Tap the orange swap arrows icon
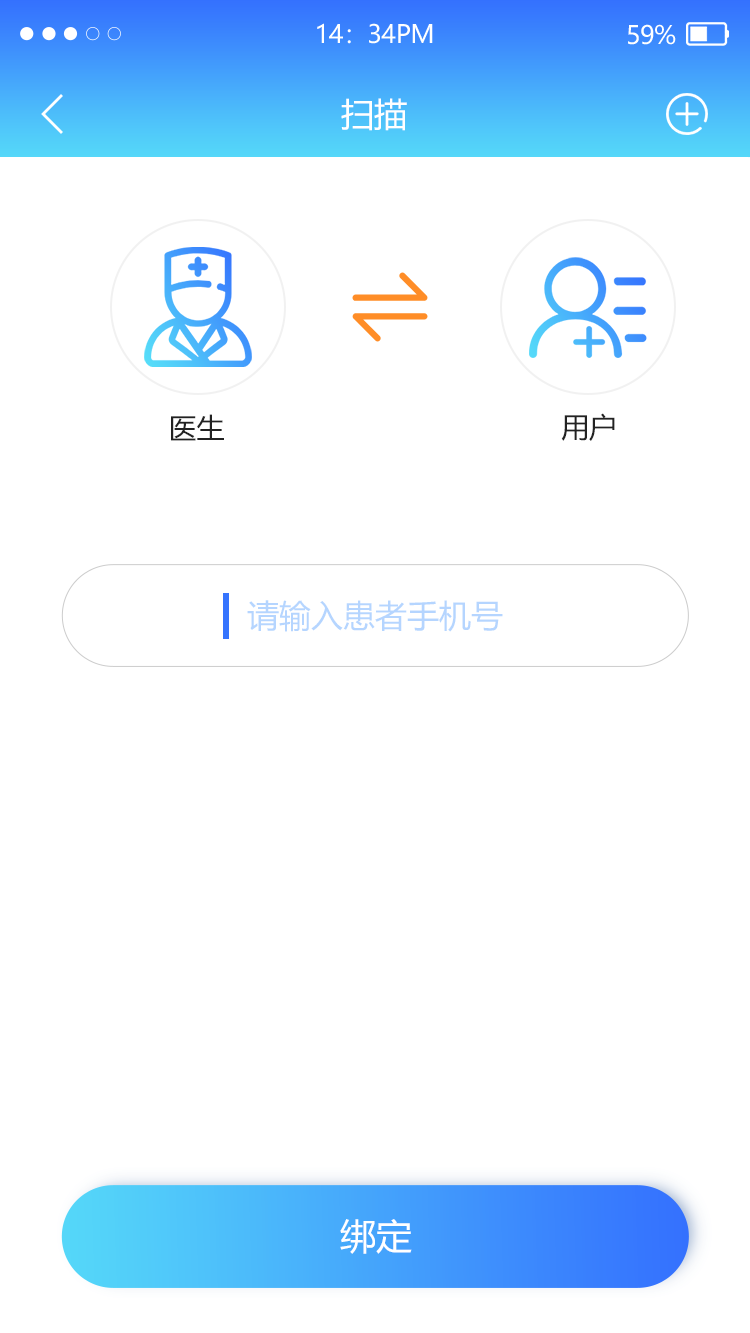 (x=390, y=307)
